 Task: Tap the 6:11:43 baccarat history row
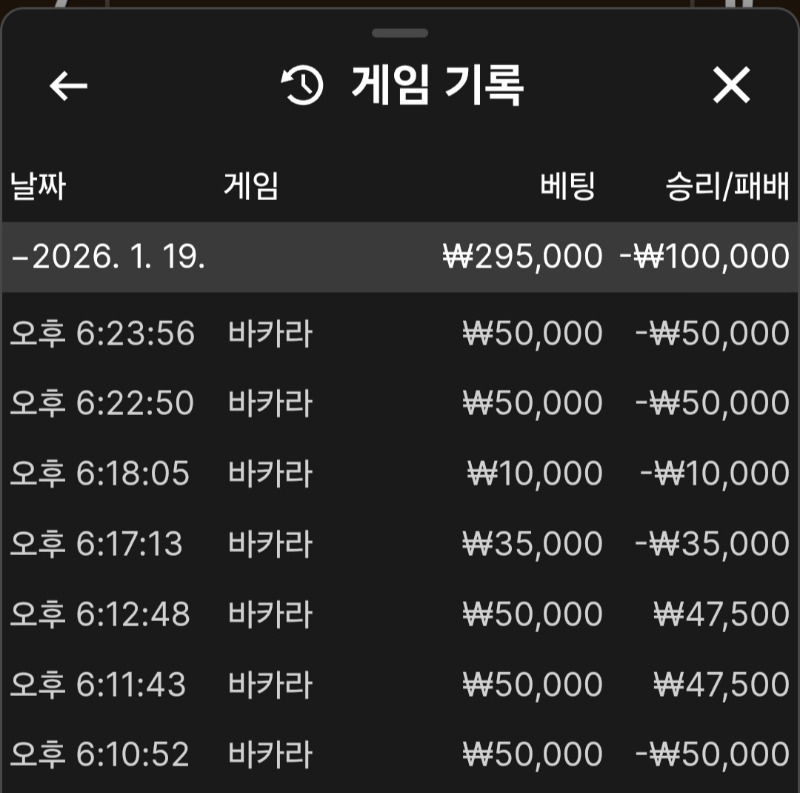[x=400, y=684]
